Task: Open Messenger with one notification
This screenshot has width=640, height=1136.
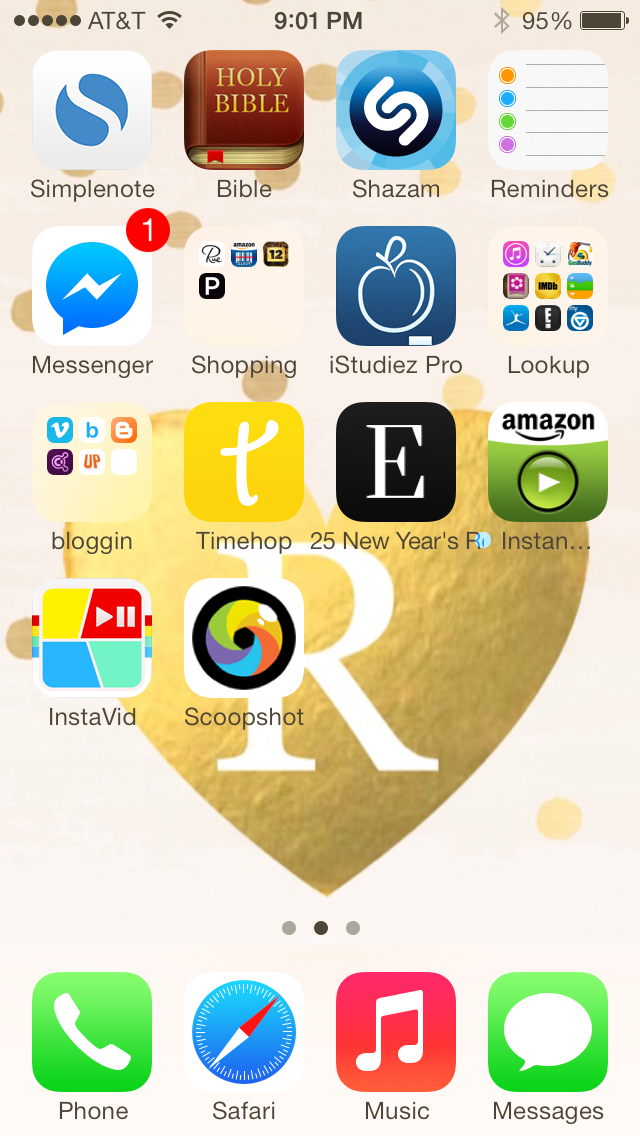Action: point(92,286)
